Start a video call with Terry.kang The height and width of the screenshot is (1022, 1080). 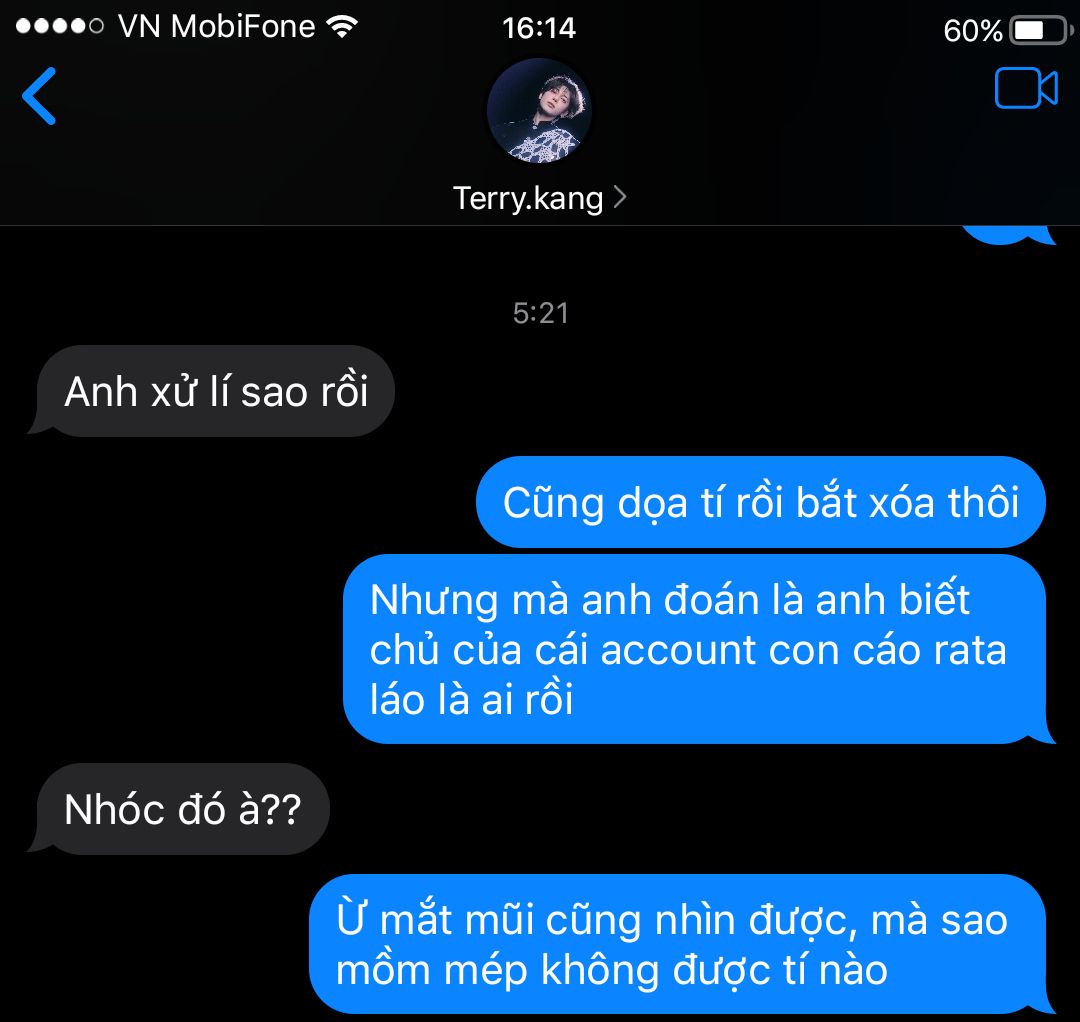(x=1025, y=89)
